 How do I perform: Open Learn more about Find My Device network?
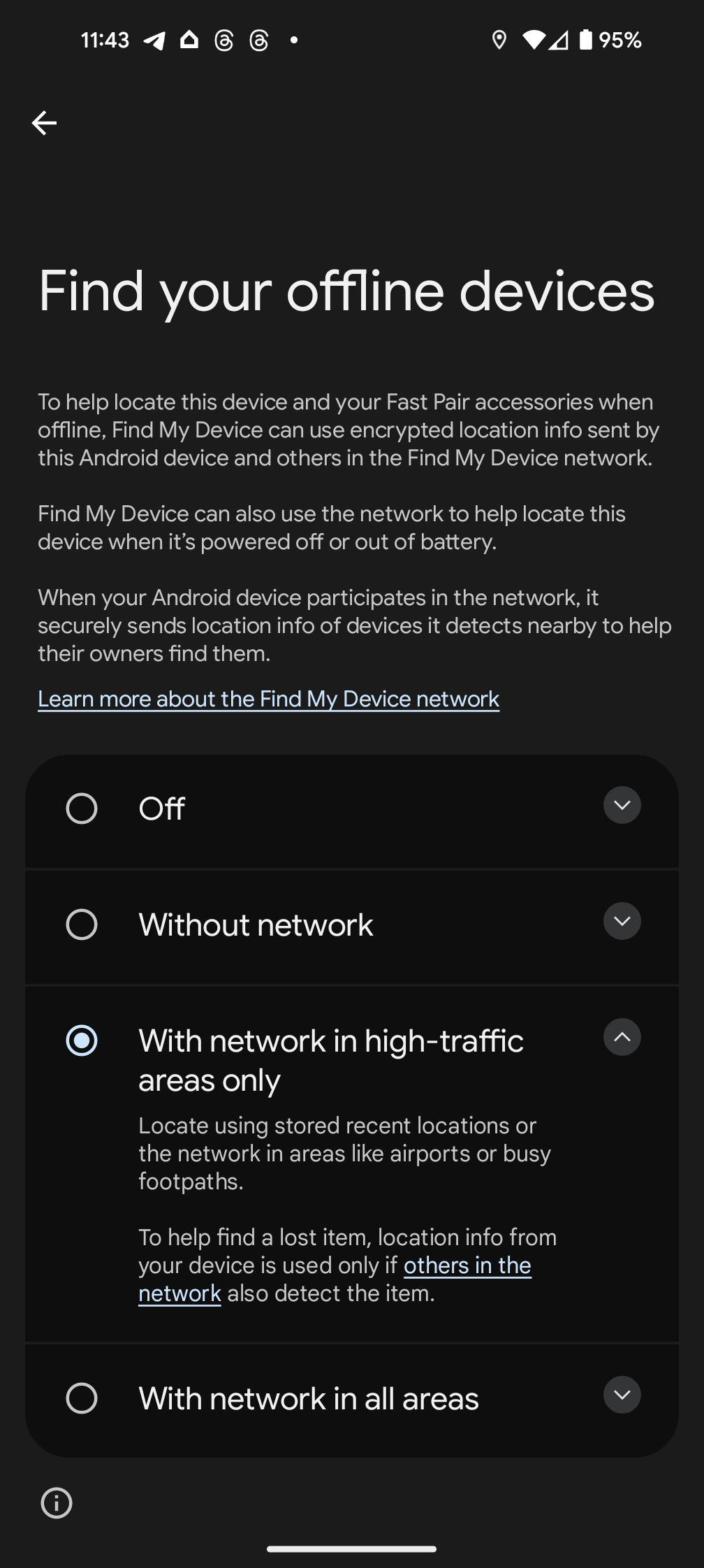coord(268,699)
